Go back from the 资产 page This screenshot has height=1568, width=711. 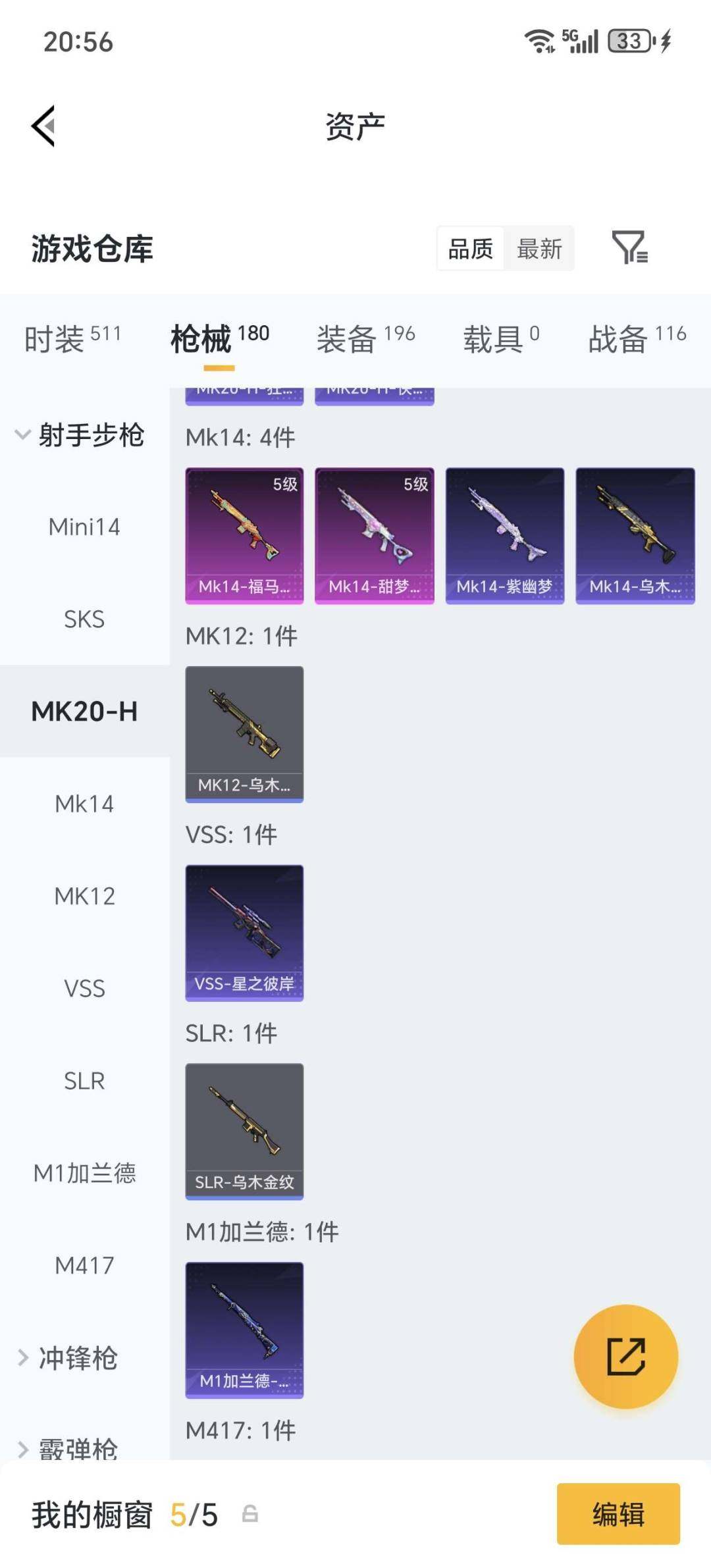tap(43, 126)
